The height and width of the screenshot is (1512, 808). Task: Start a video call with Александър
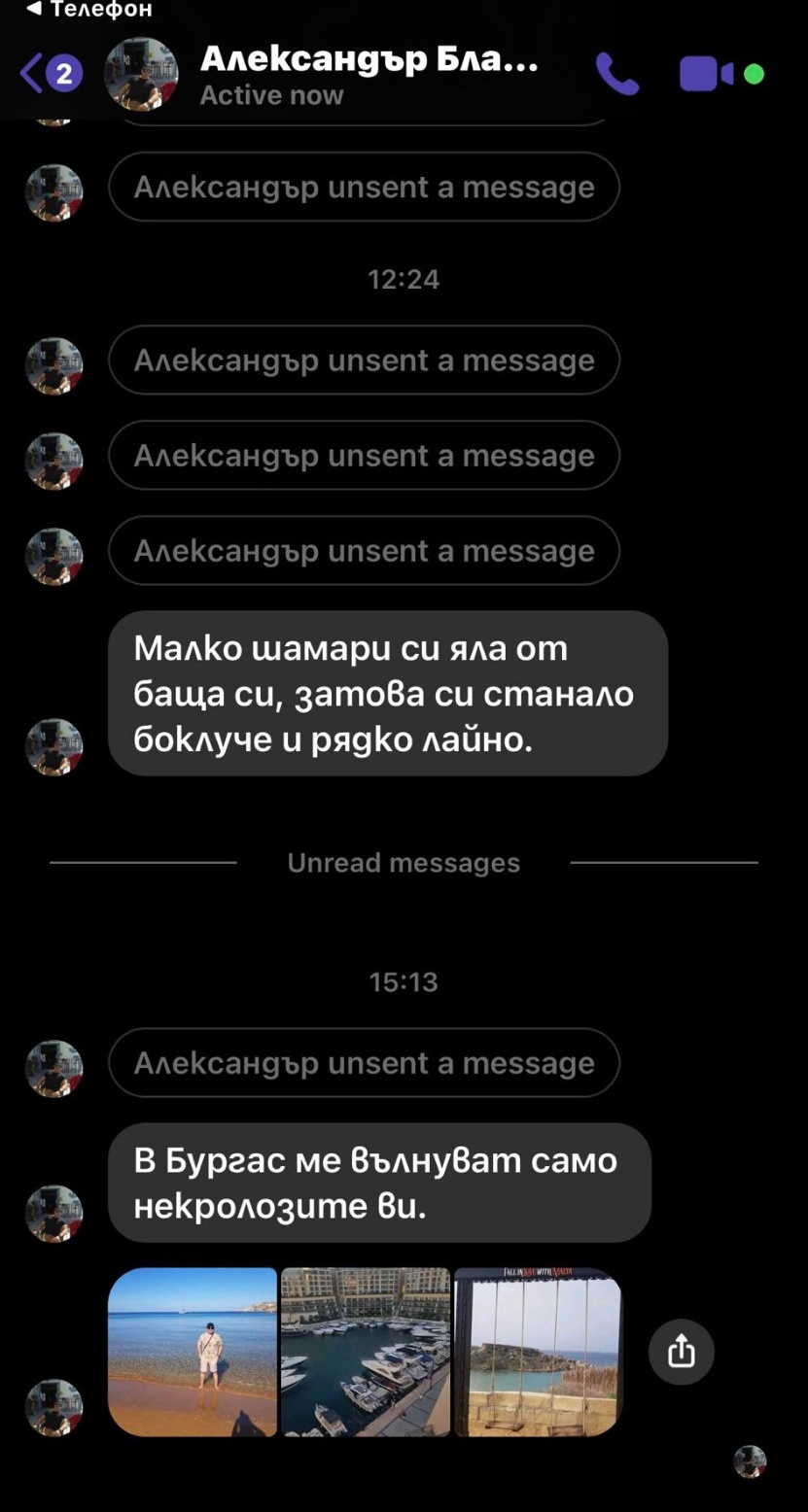click(706, 74)
